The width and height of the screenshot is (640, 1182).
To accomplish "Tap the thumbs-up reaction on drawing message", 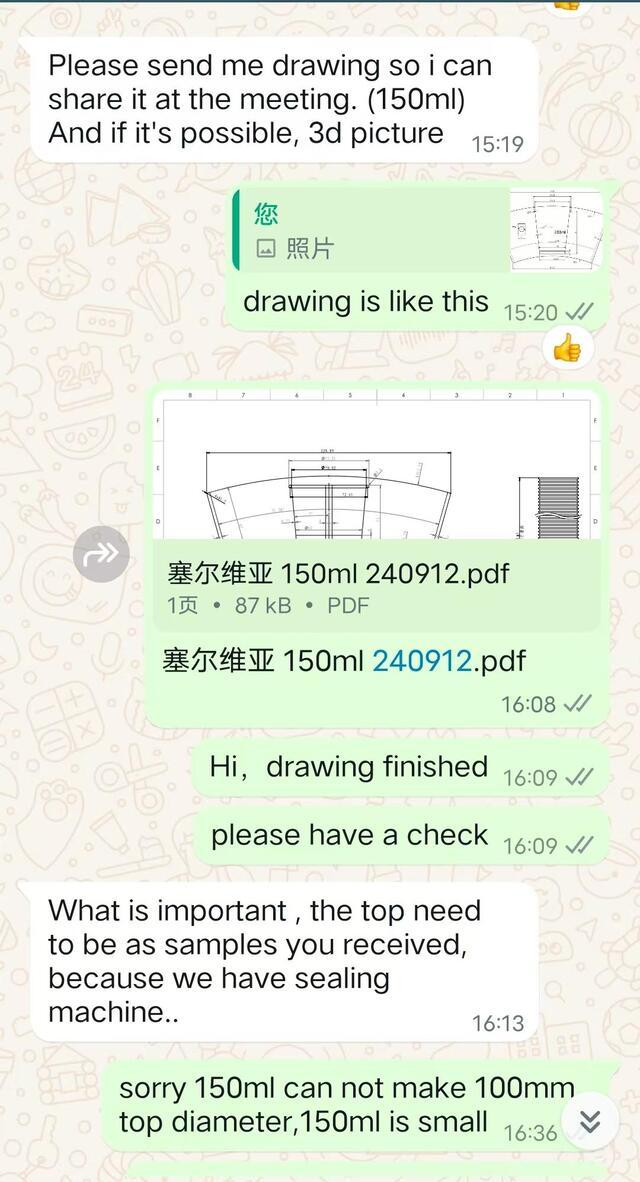I will tap(567, 349).
